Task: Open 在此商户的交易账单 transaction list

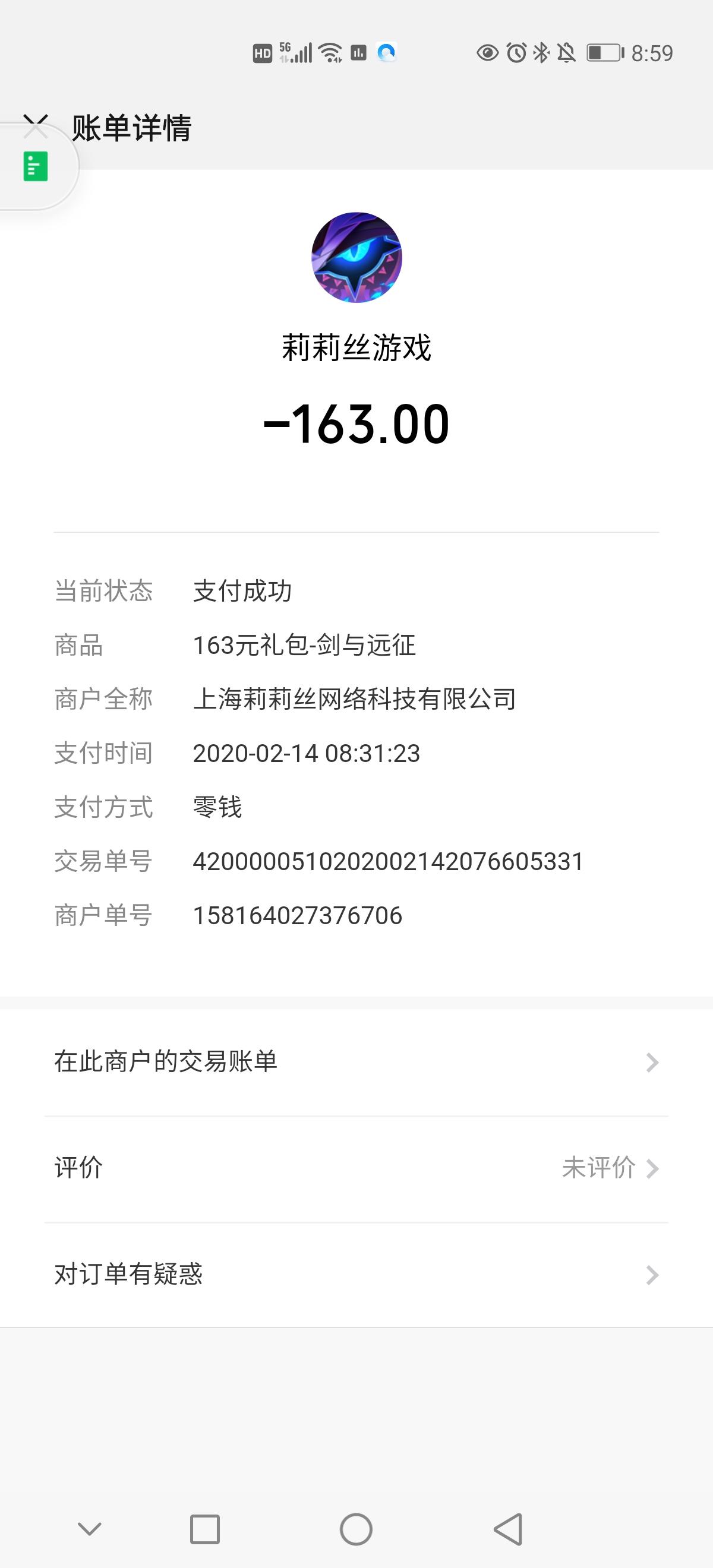Action: 356,1062
